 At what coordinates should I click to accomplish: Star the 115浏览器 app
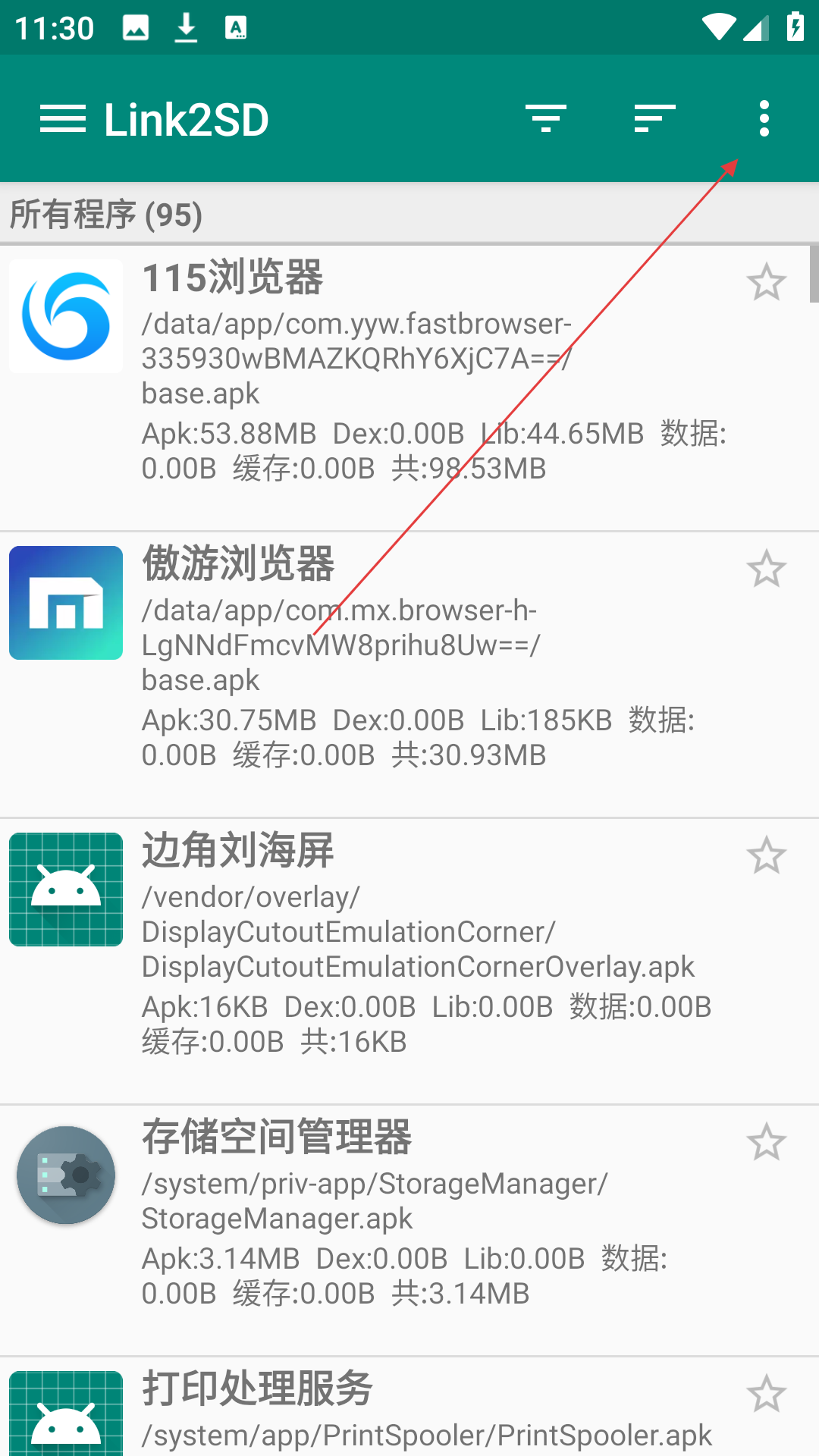point(766,282)
